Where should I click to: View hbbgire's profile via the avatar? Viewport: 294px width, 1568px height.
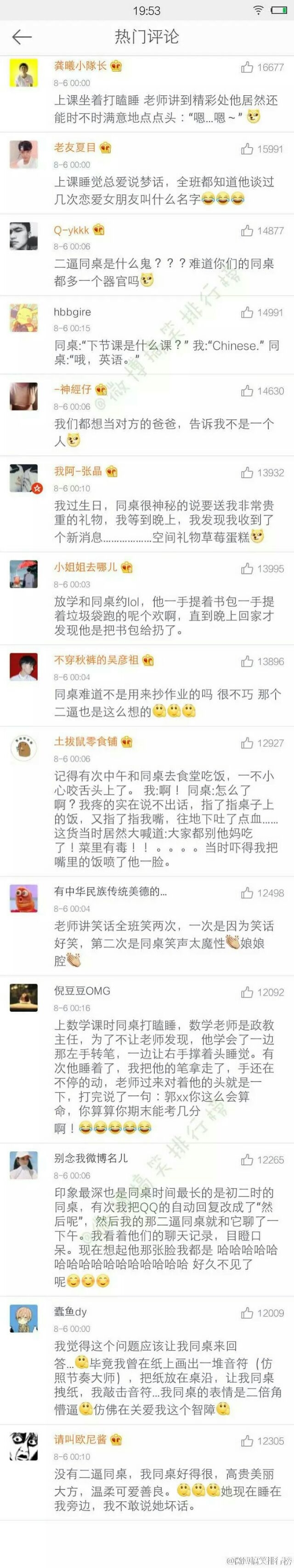(24, 318)
